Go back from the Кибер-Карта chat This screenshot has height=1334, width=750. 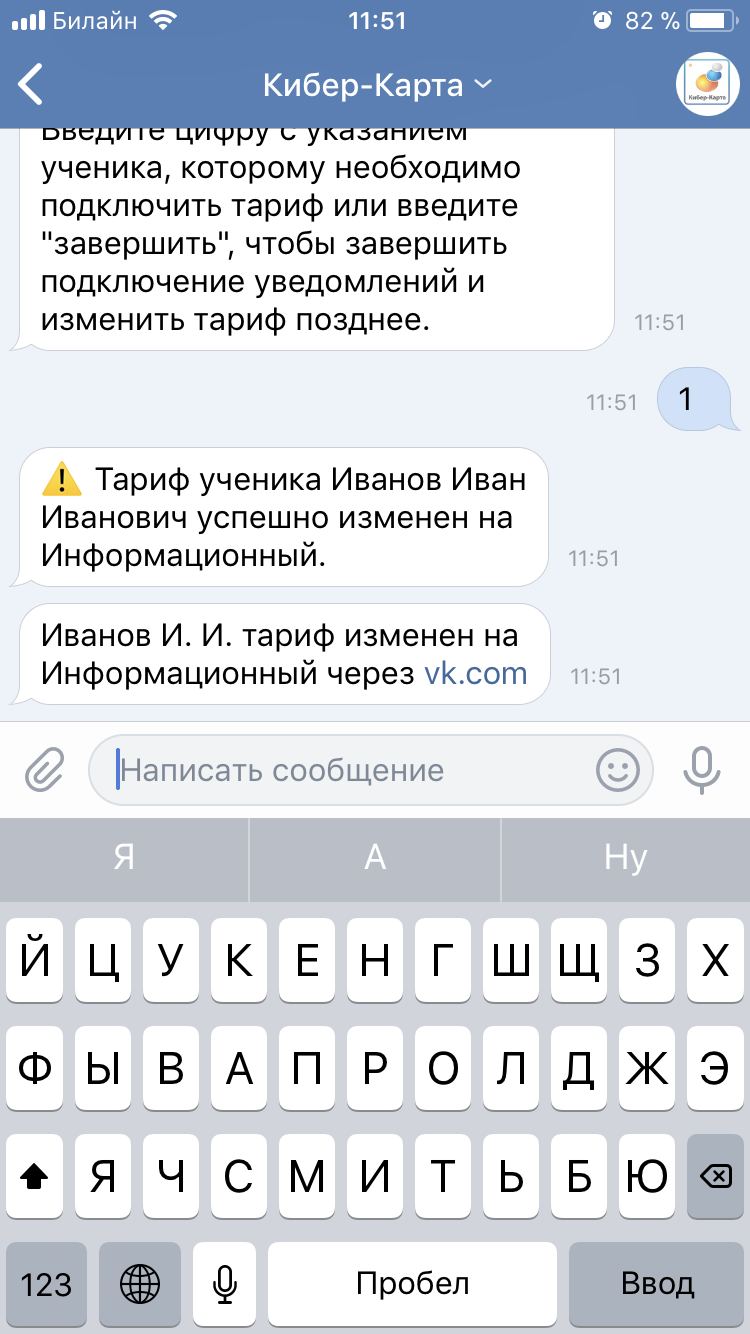pyautogui.click(x=31, y=84)
